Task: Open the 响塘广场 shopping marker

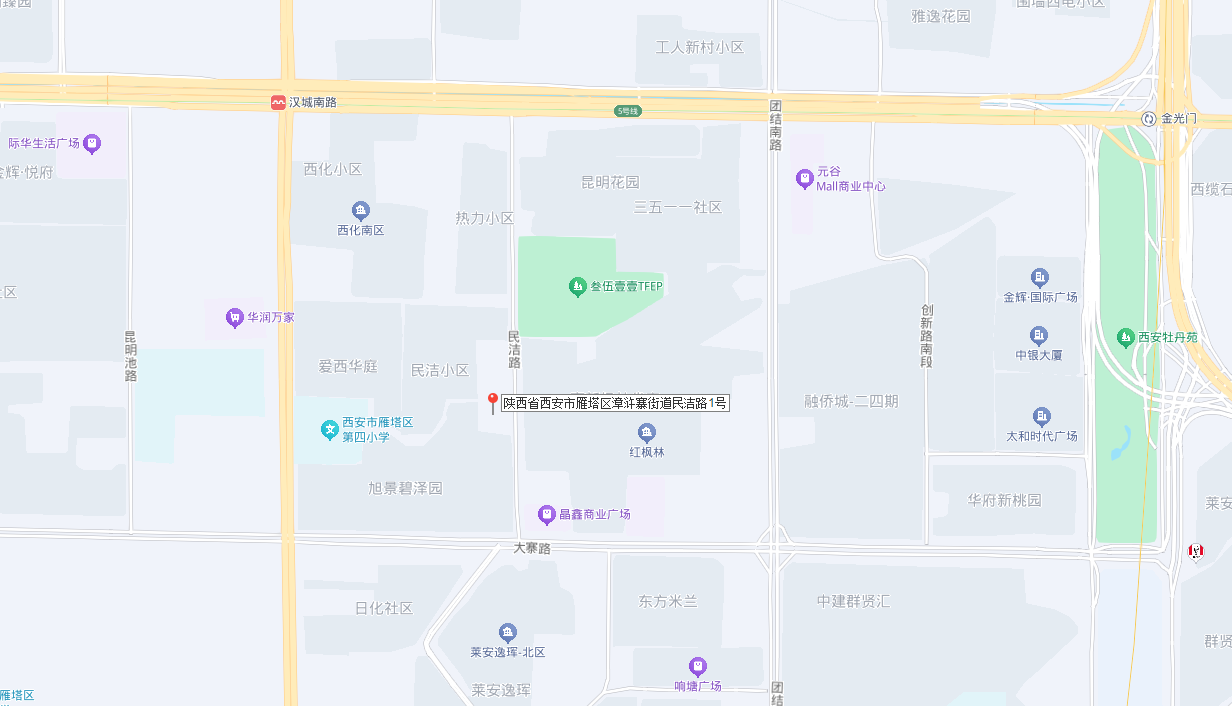Action: pos(698,667)
